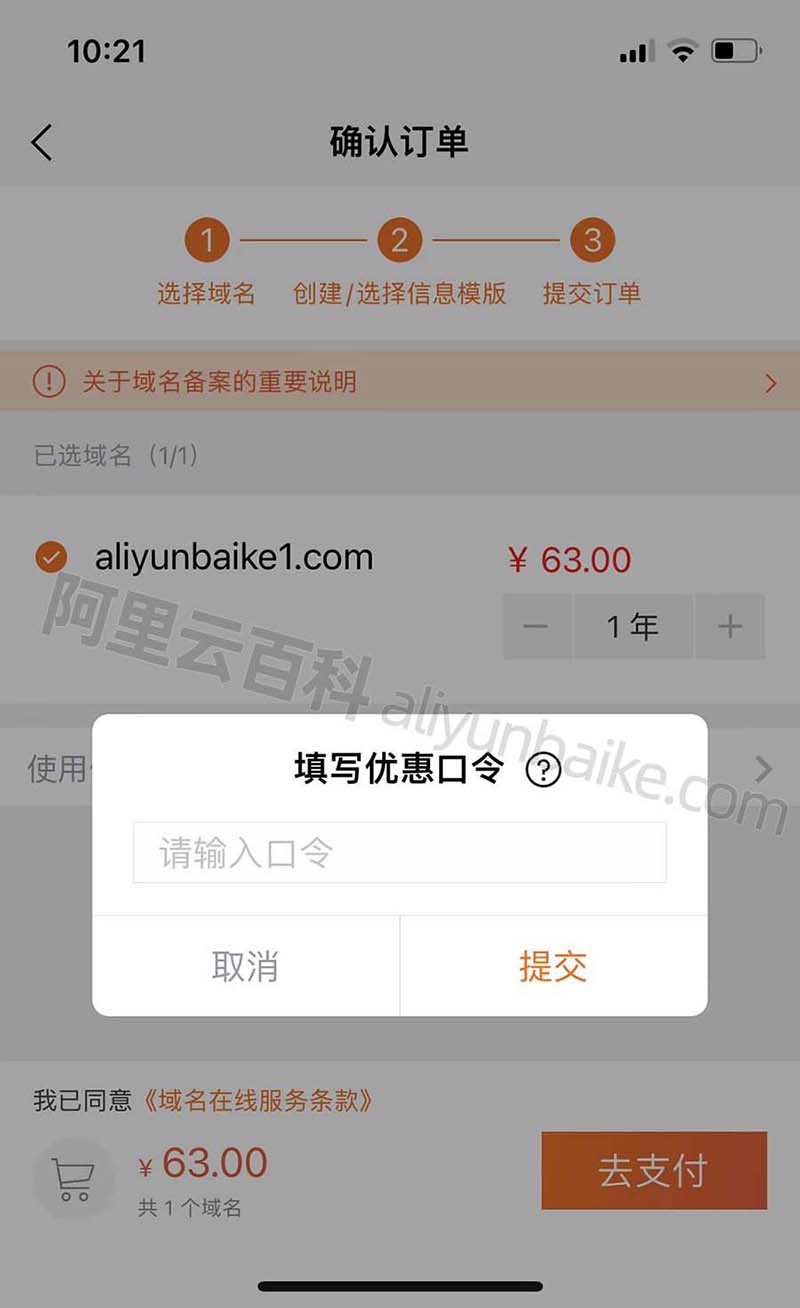Open the shopping cart icon
800x1308 pixels.
pyautogui.click(x=74, y=1180)
